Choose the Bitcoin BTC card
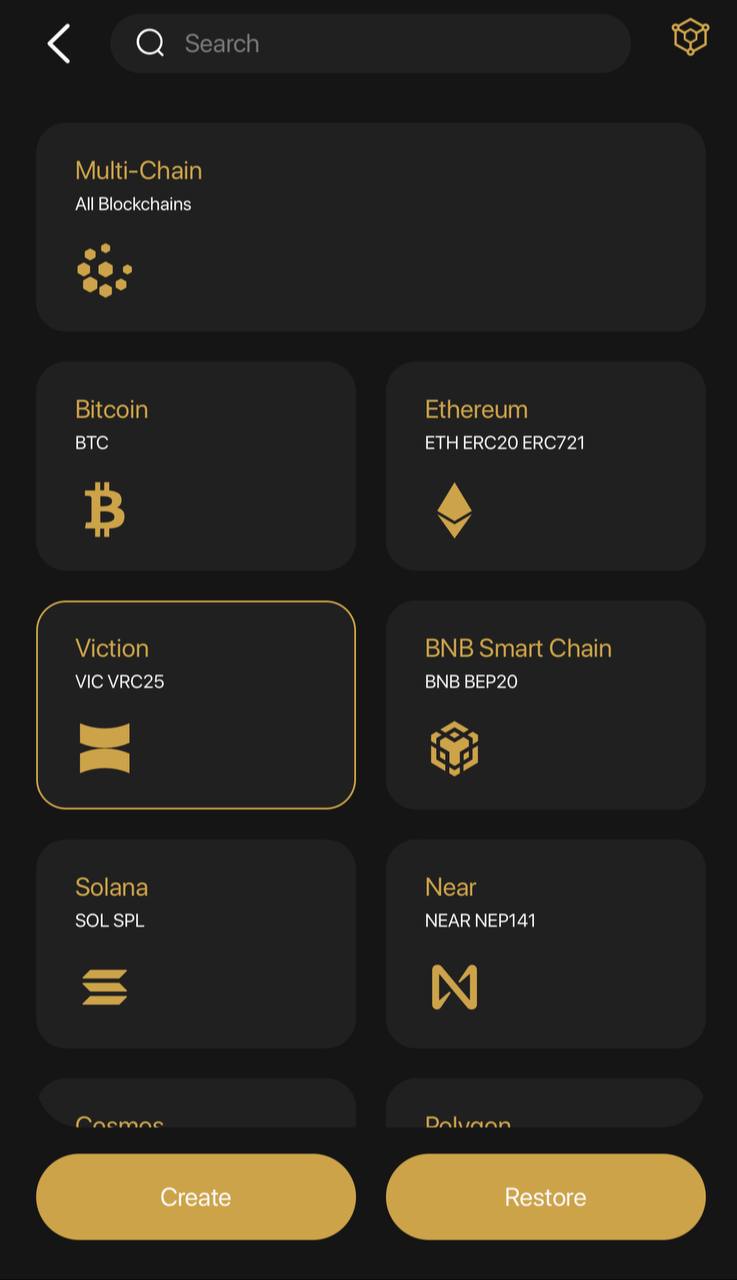This screenshot has width=737, height=1280. click(196, 466)
